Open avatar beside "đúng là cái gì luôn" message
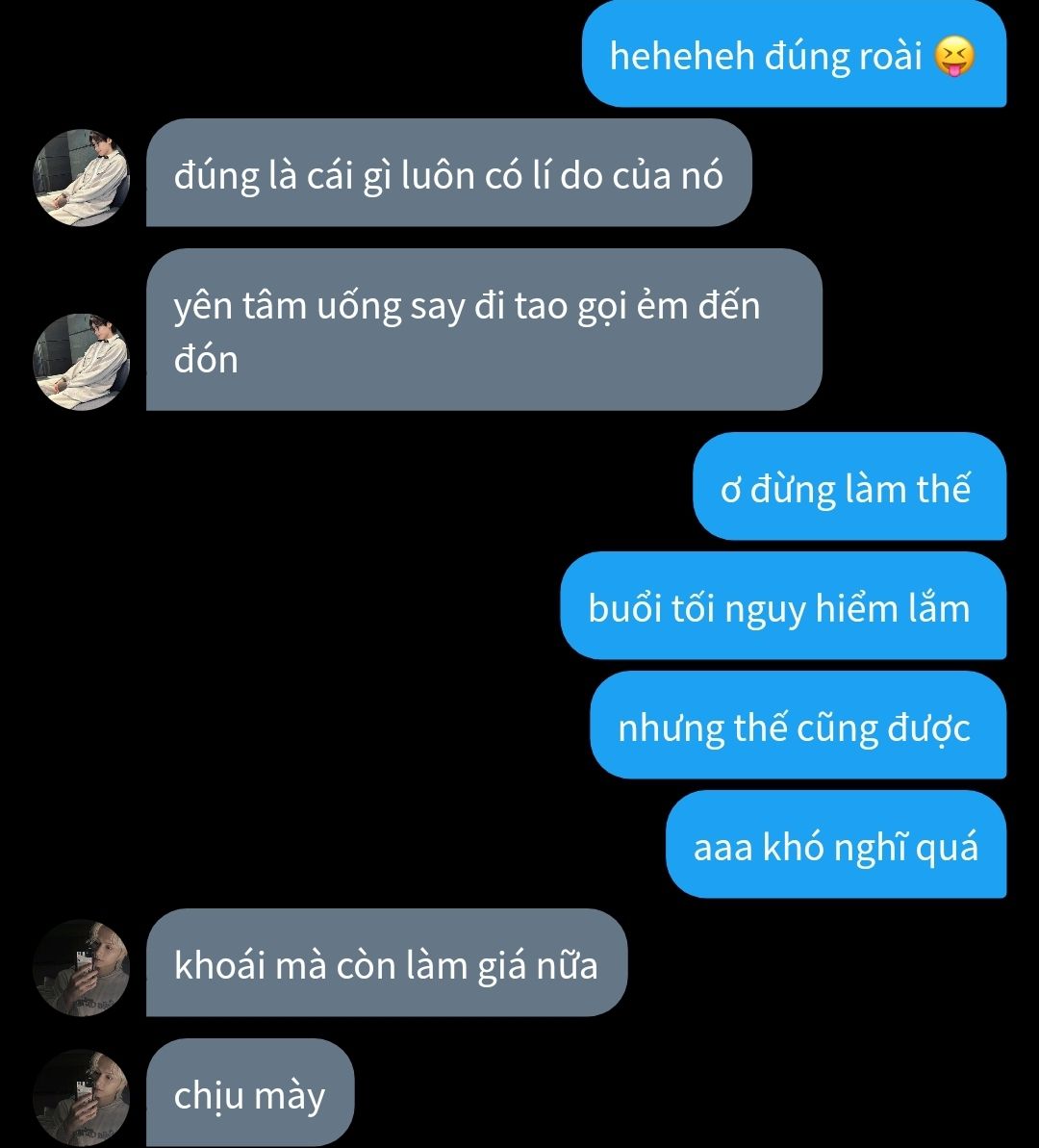 click(82, 177)
